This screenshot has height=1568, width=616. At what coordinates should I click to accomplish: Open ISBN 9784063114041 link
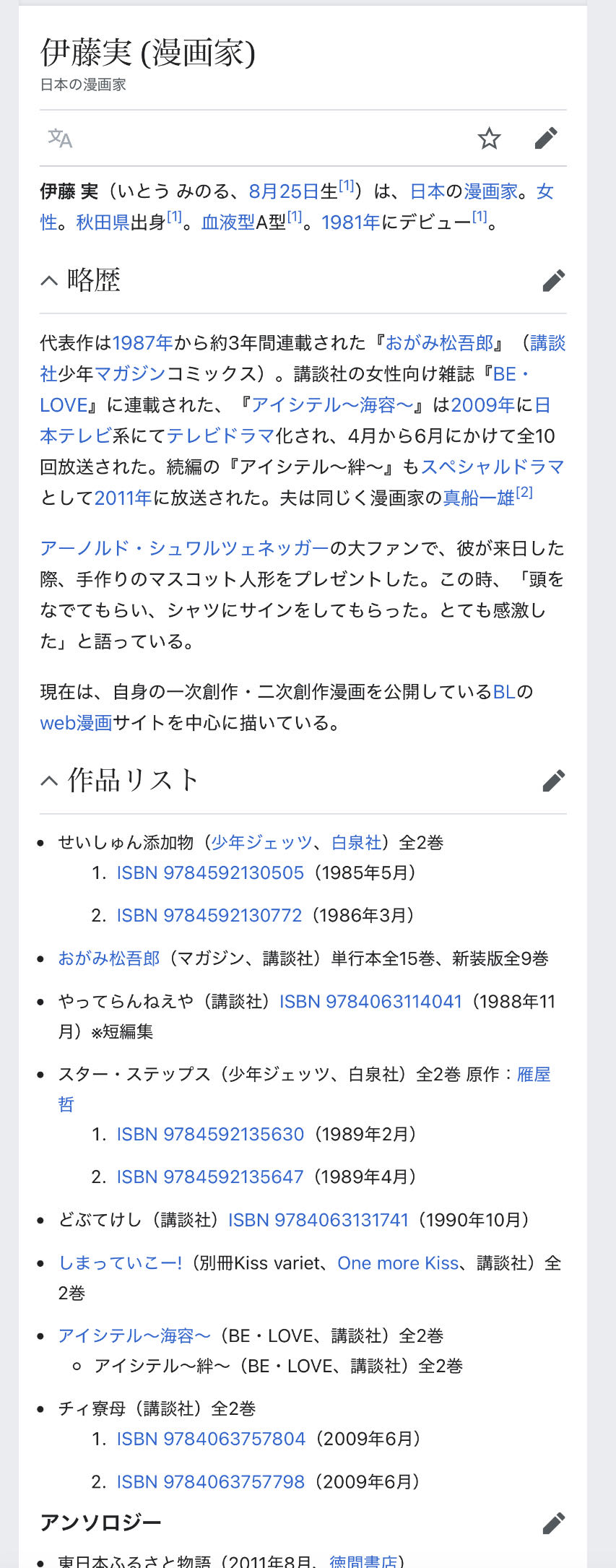pyautogui.click(x=370, y=1002)
